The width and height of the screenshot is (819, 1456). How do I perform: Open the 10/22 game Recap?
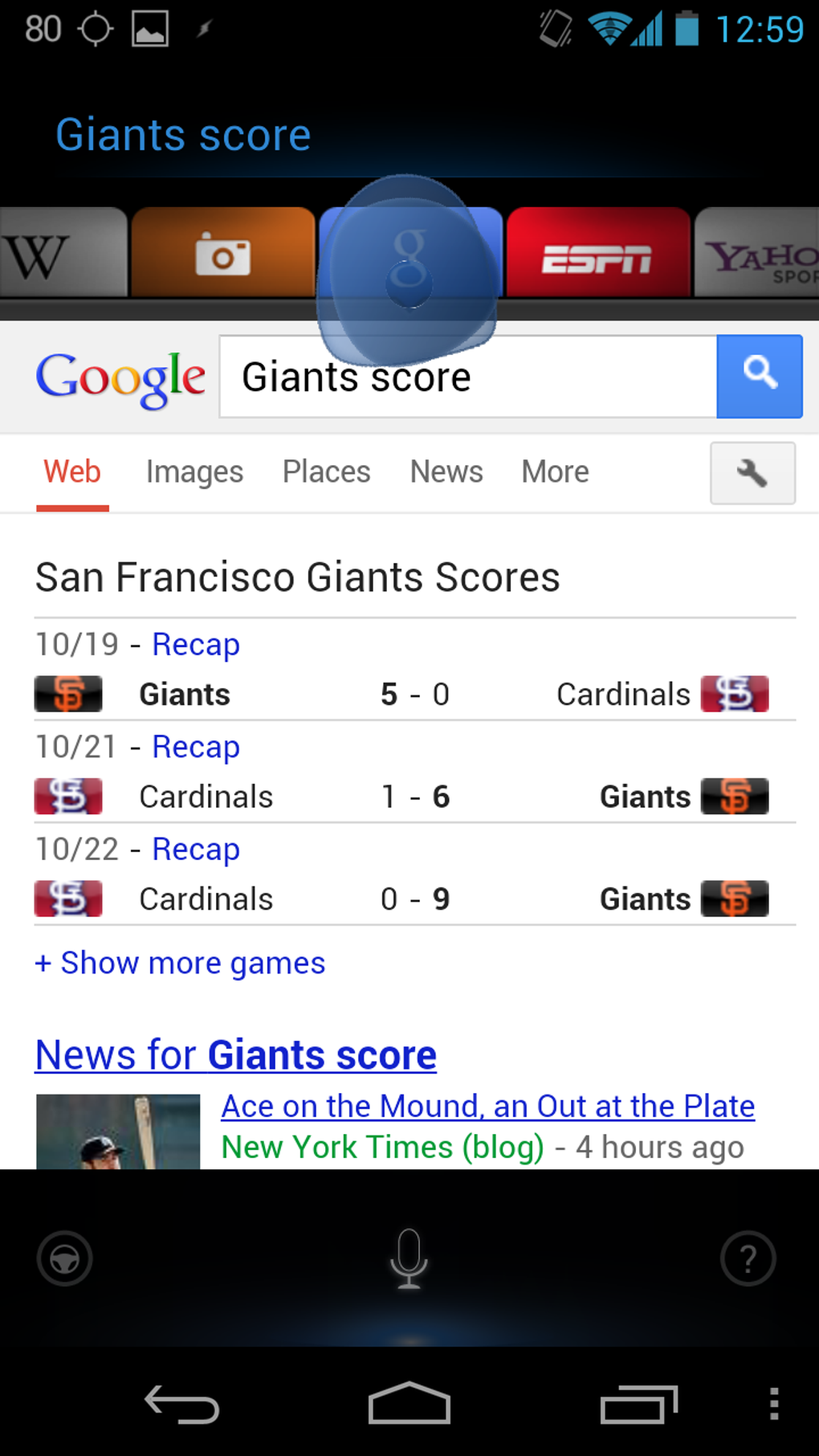click(196, 849)
